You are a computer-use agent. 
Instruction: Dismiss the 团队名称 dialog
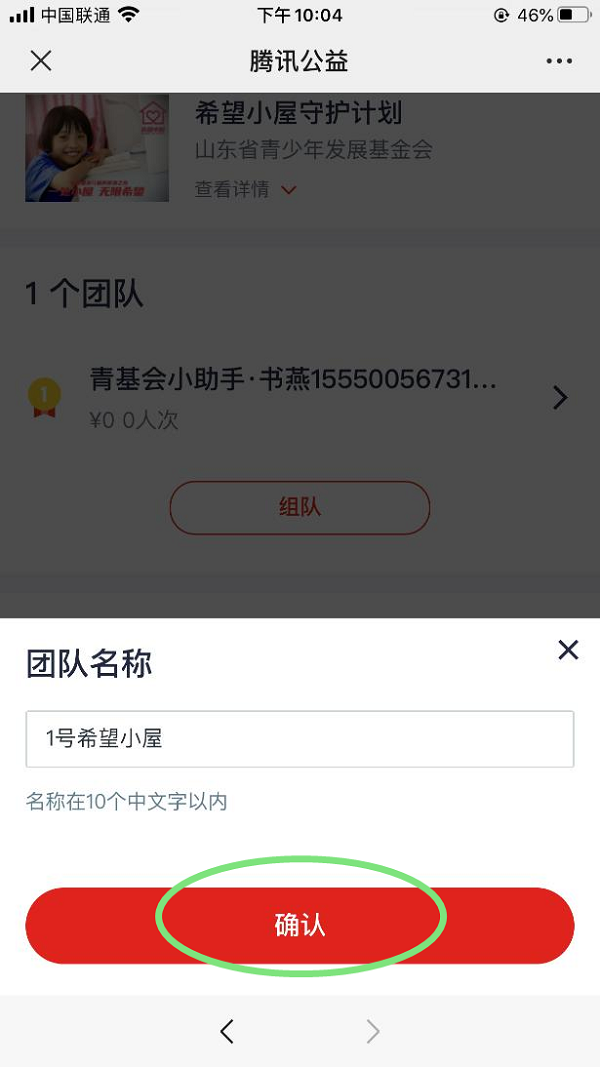[568, 650]
